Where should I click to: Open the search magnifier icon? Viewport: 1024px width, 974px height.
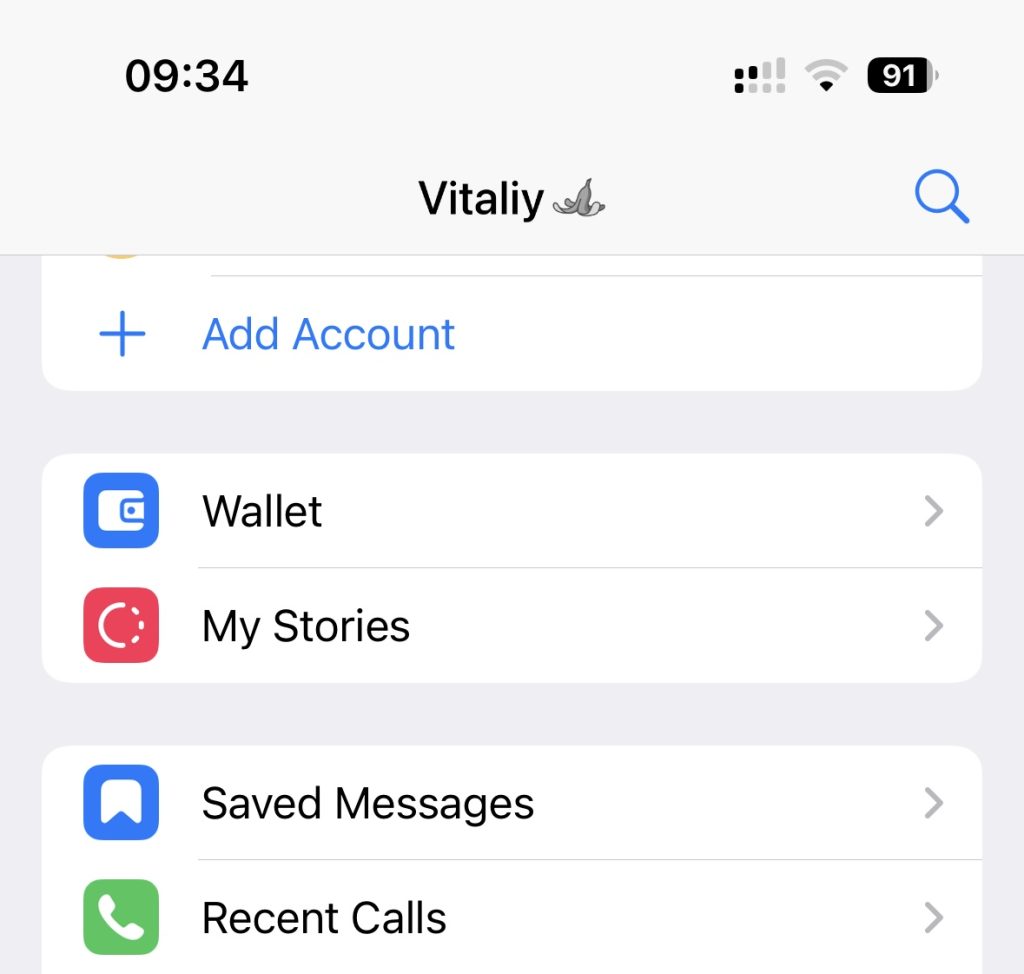pyautogui.click(x=941, y=198)
